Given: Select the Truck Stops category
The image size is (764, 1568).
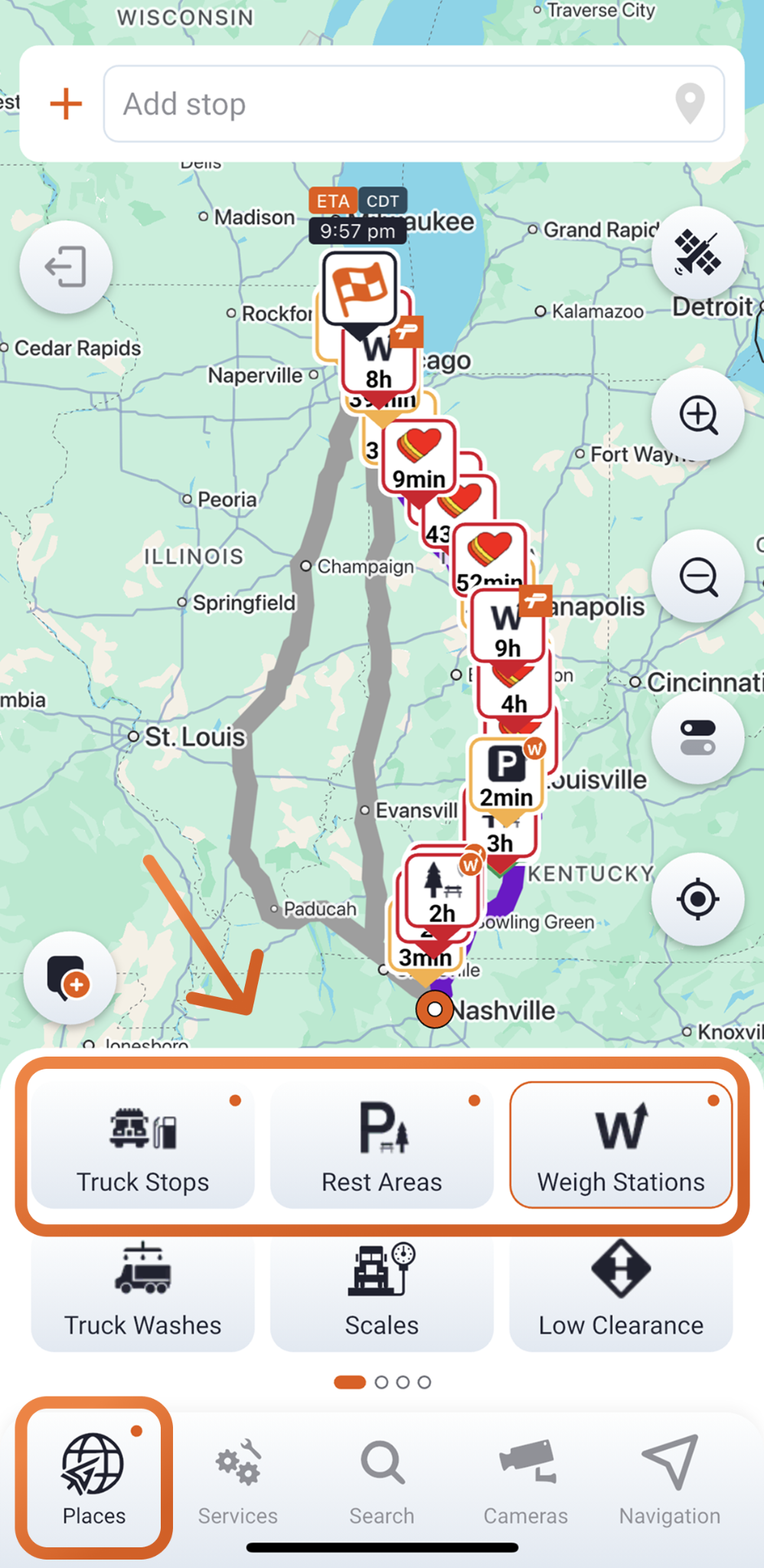Looking at the screenshot, I should pos(142,1146).
